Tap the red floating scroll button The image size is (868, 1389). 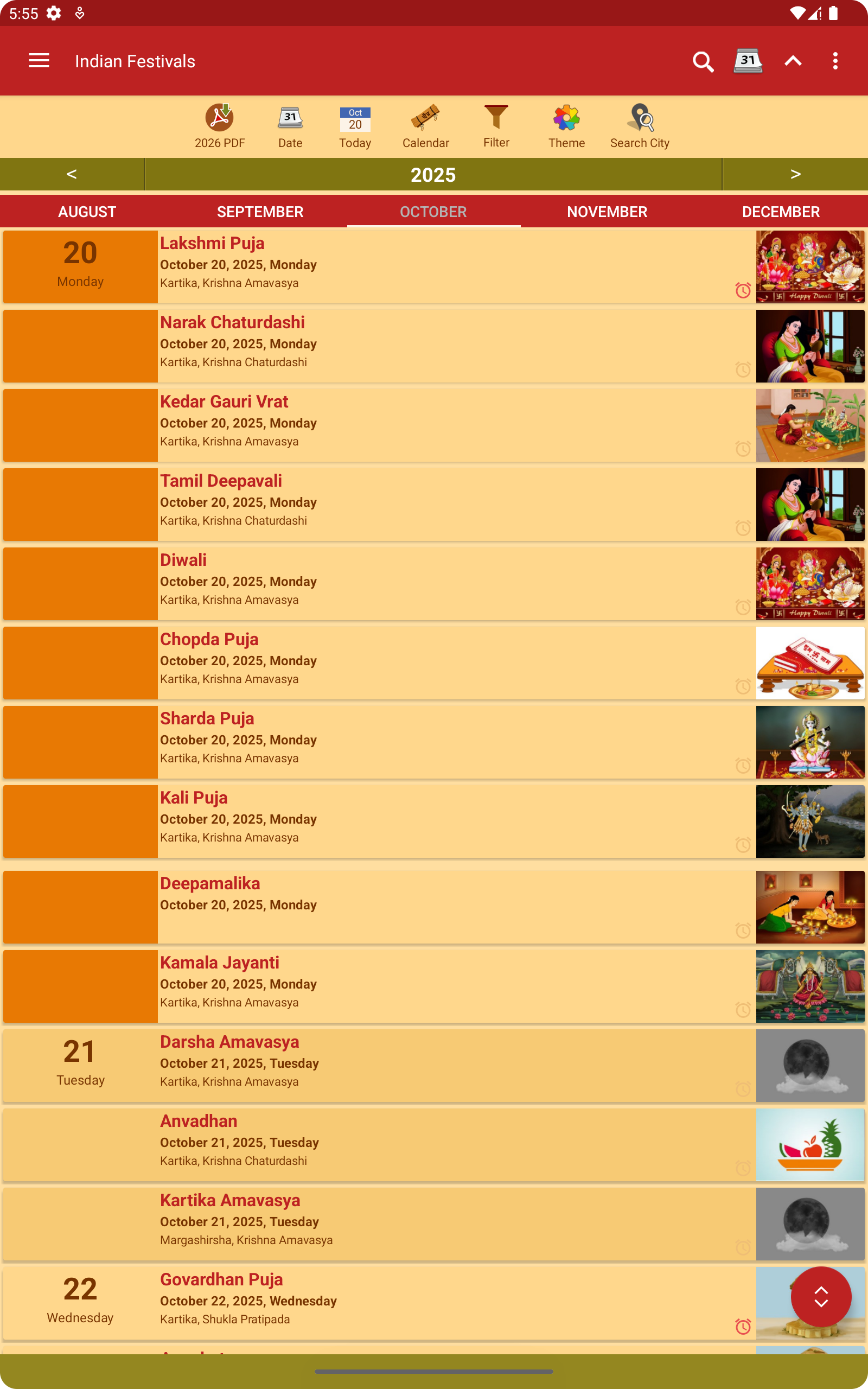[821, 1296]
